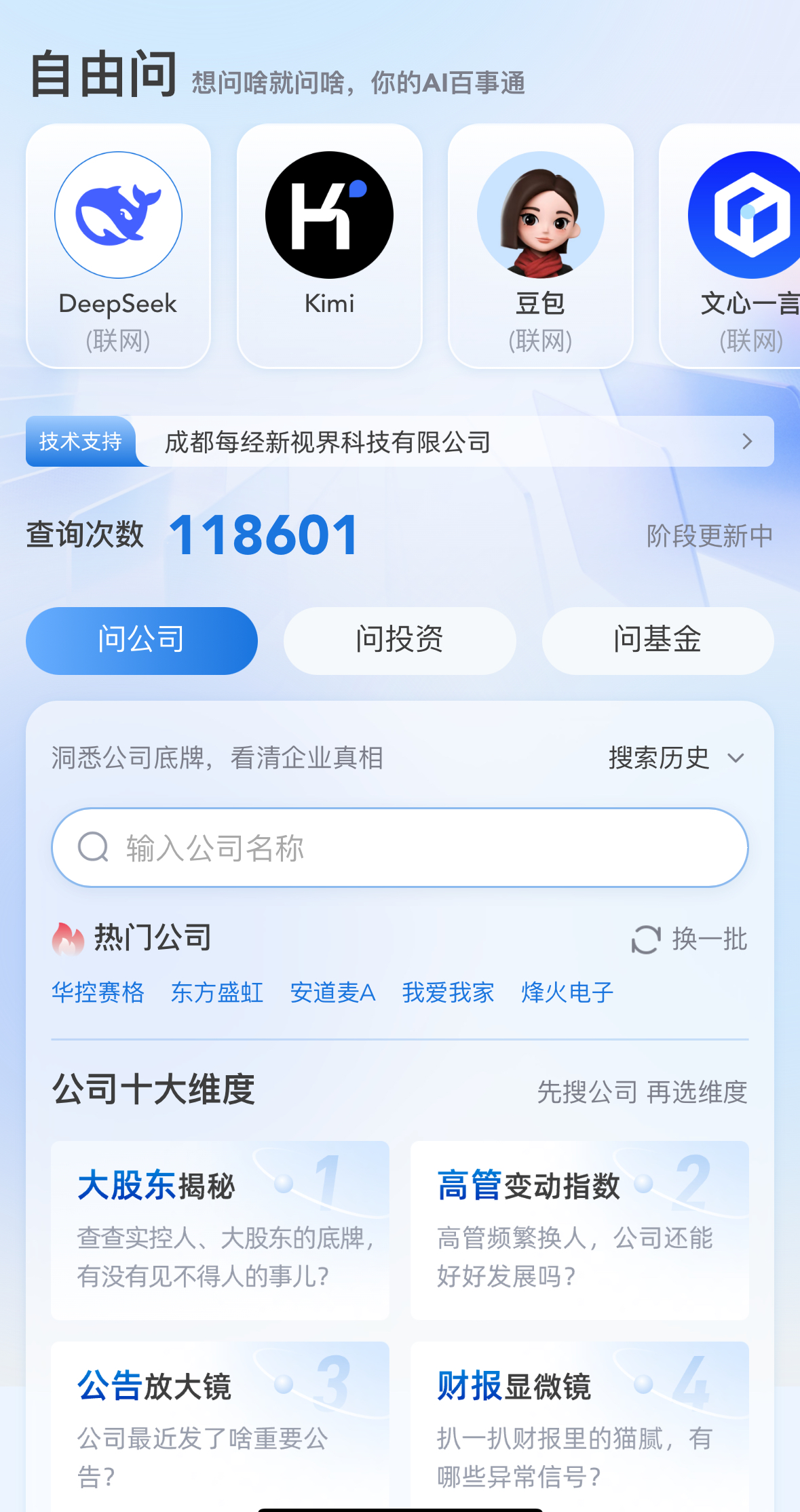800x1512 pixels.
Task: Choose the 文心一言 assistant card
Action: tap(740, 246)
